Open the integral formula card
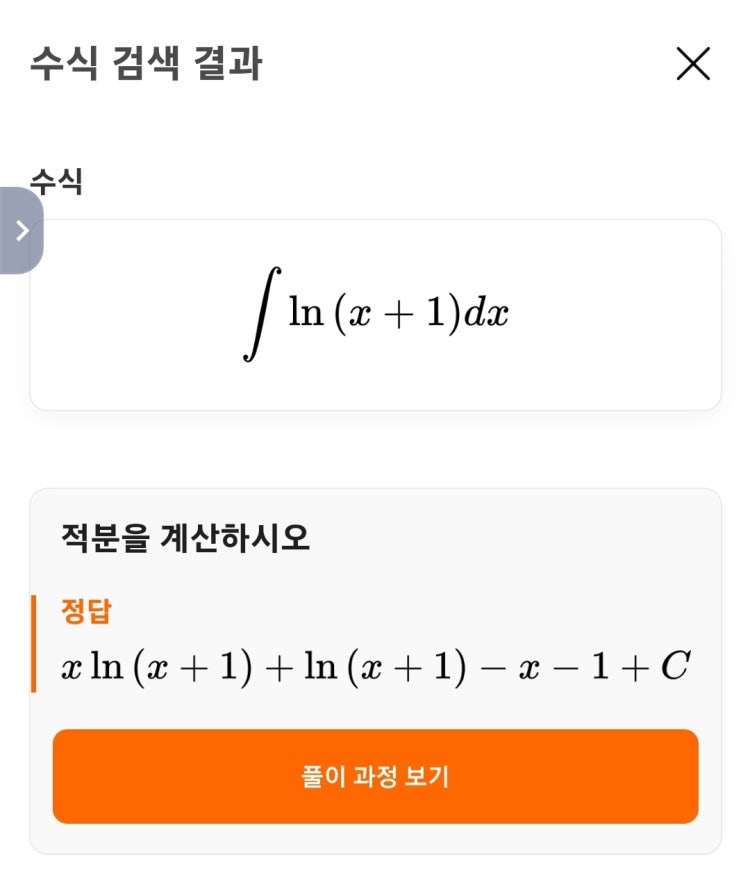The height and width of the screenshot is (880, 750). [375, 315]
